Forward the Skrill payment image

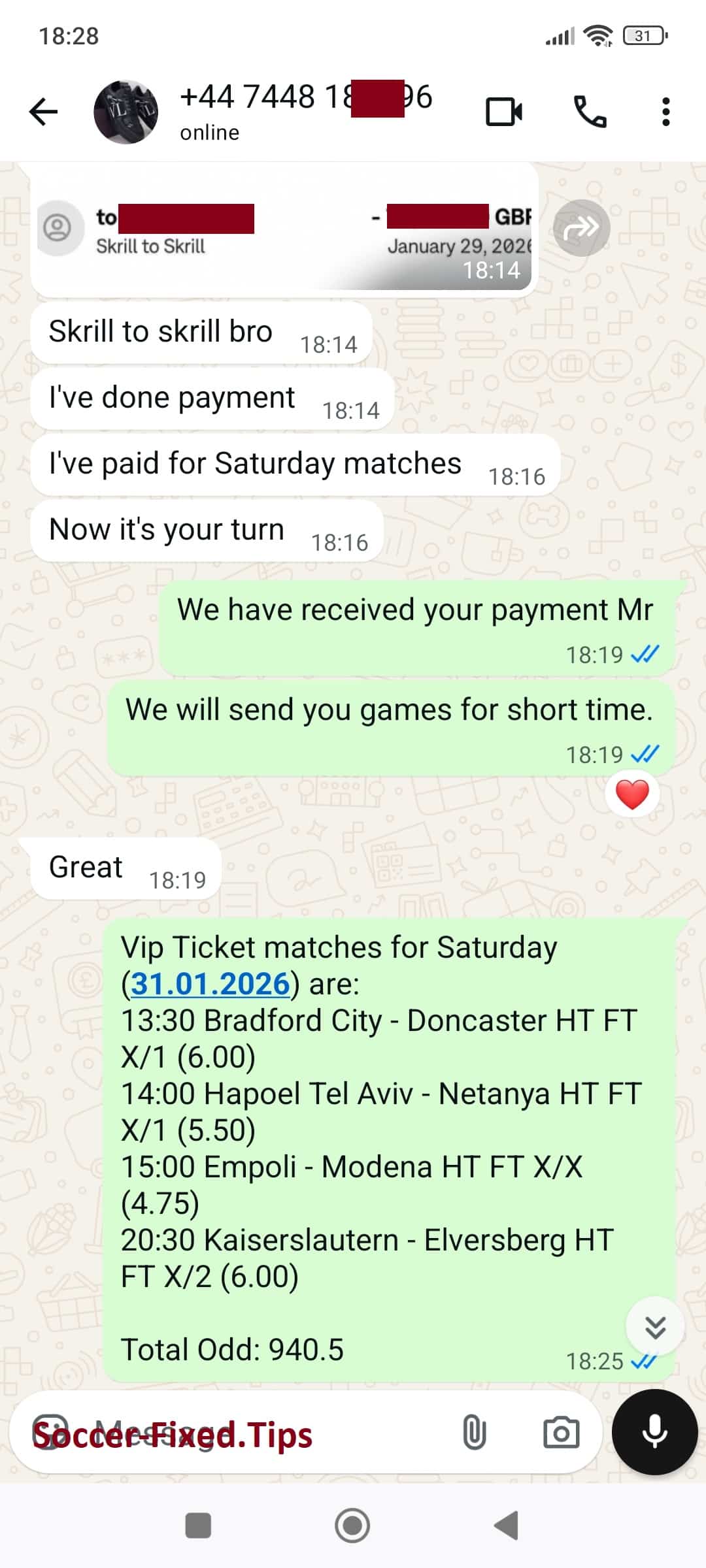[581, 228]
